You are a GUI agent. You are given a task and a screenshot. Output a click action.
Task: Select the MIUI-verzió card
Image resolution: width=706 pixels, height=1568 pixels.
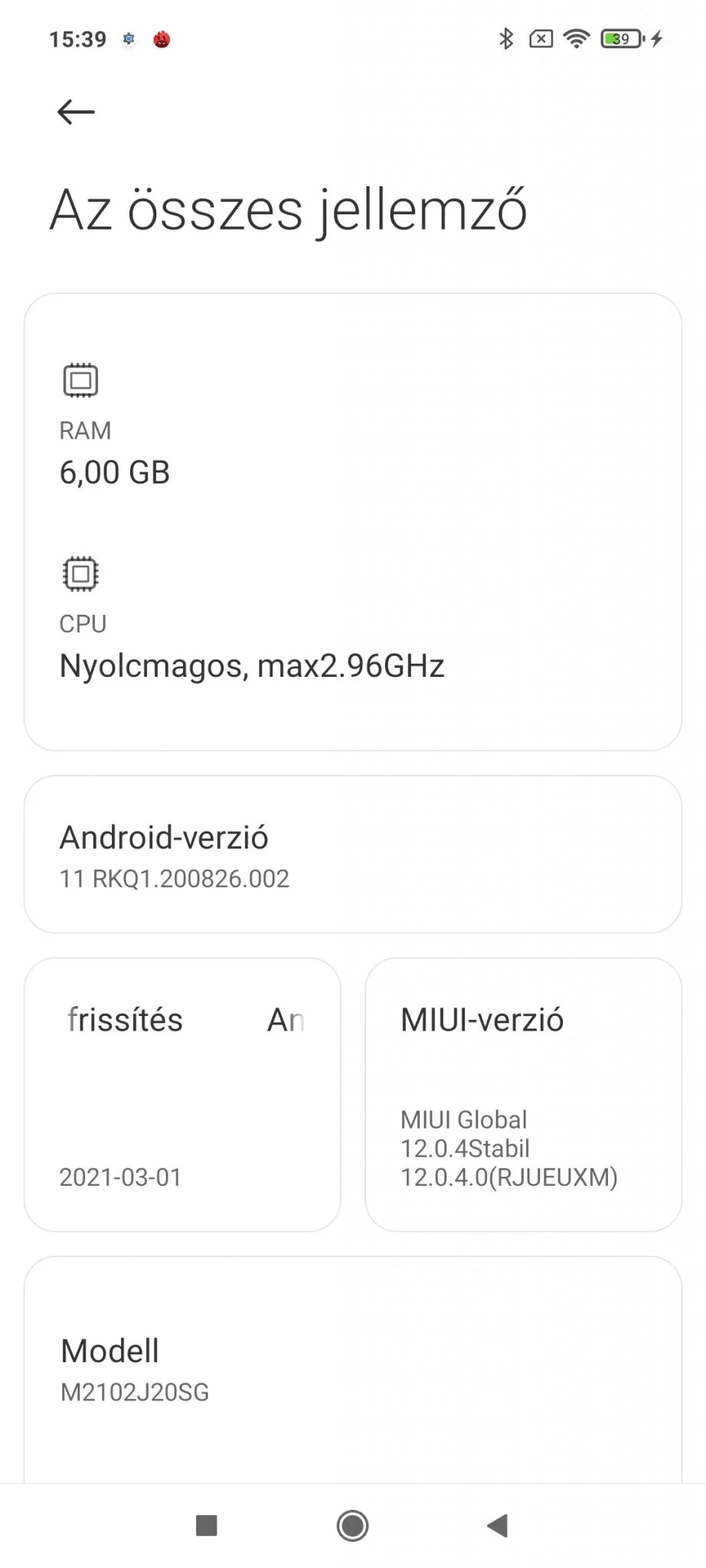(523, 1095)
